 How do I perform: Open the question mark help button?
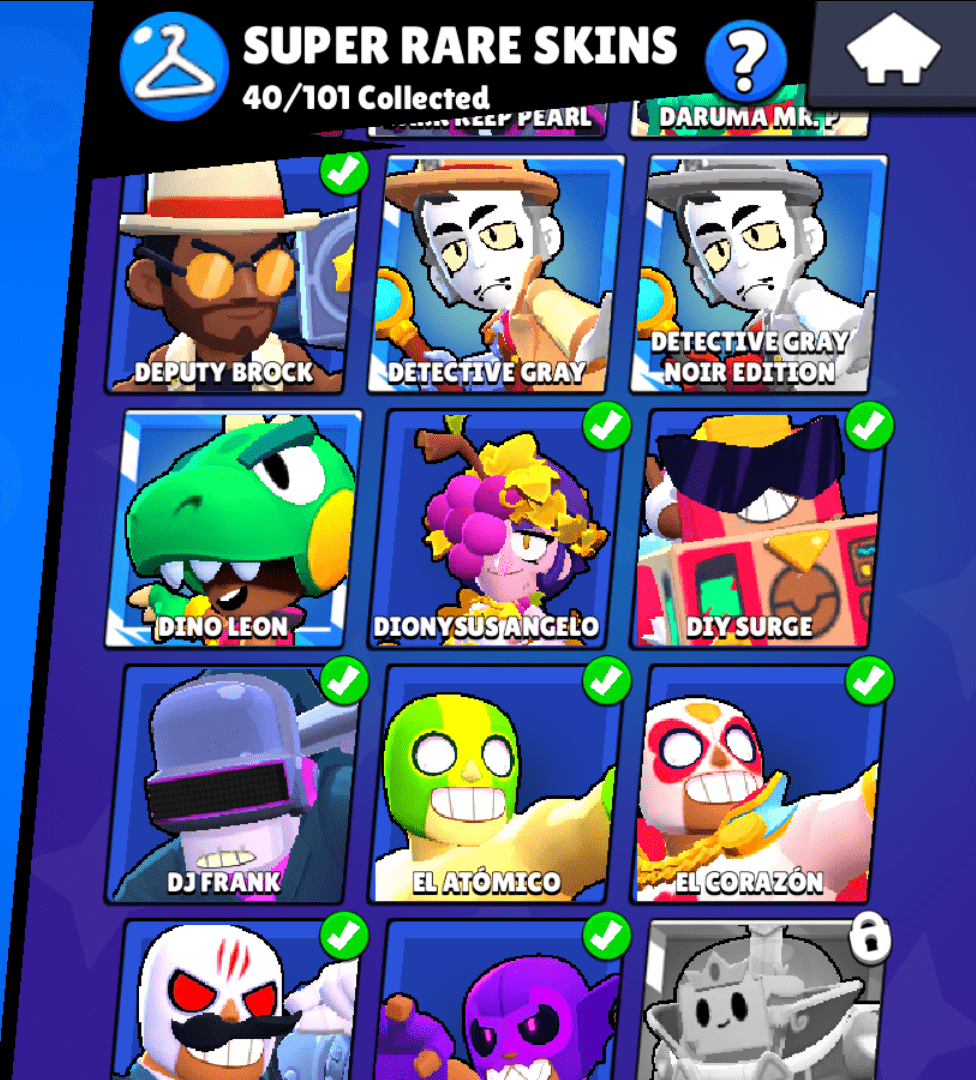[x=744, y=60]
